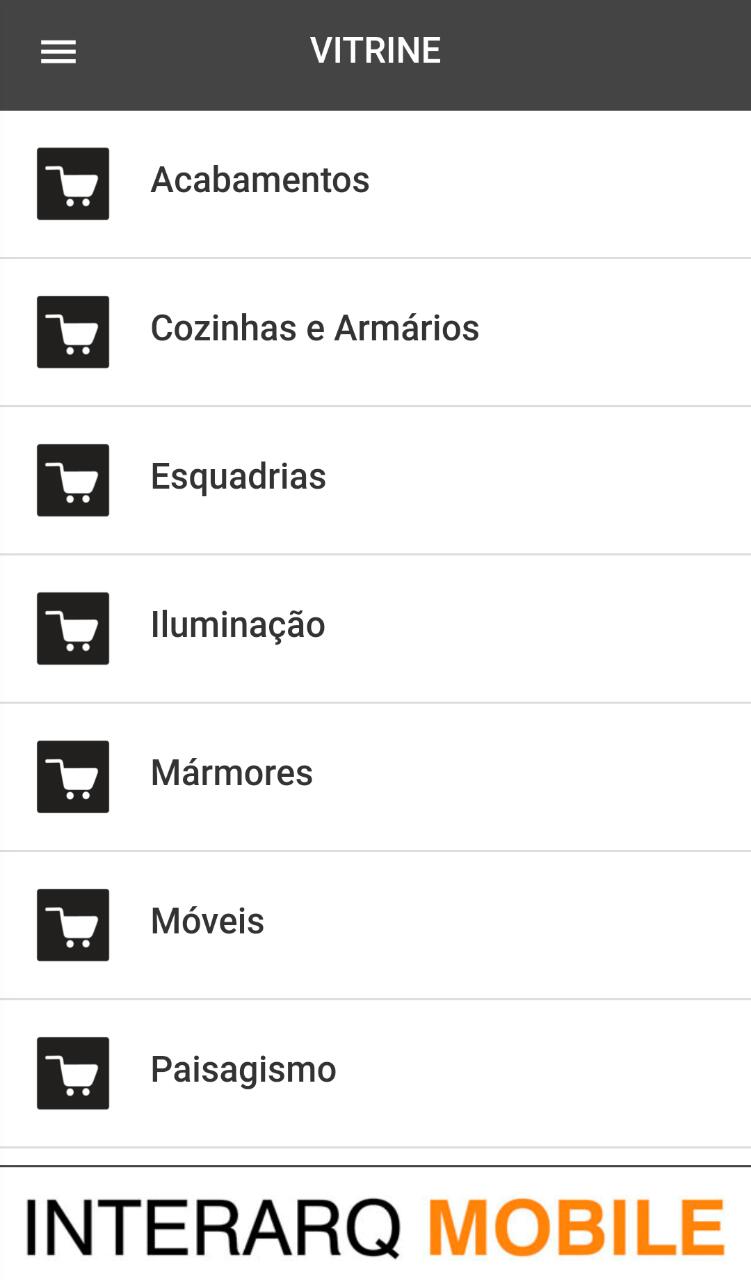Image resolution: width=751 pixels, height=1280 pixels.
Task: Choose the Mármores category
Action: point(375,776)
